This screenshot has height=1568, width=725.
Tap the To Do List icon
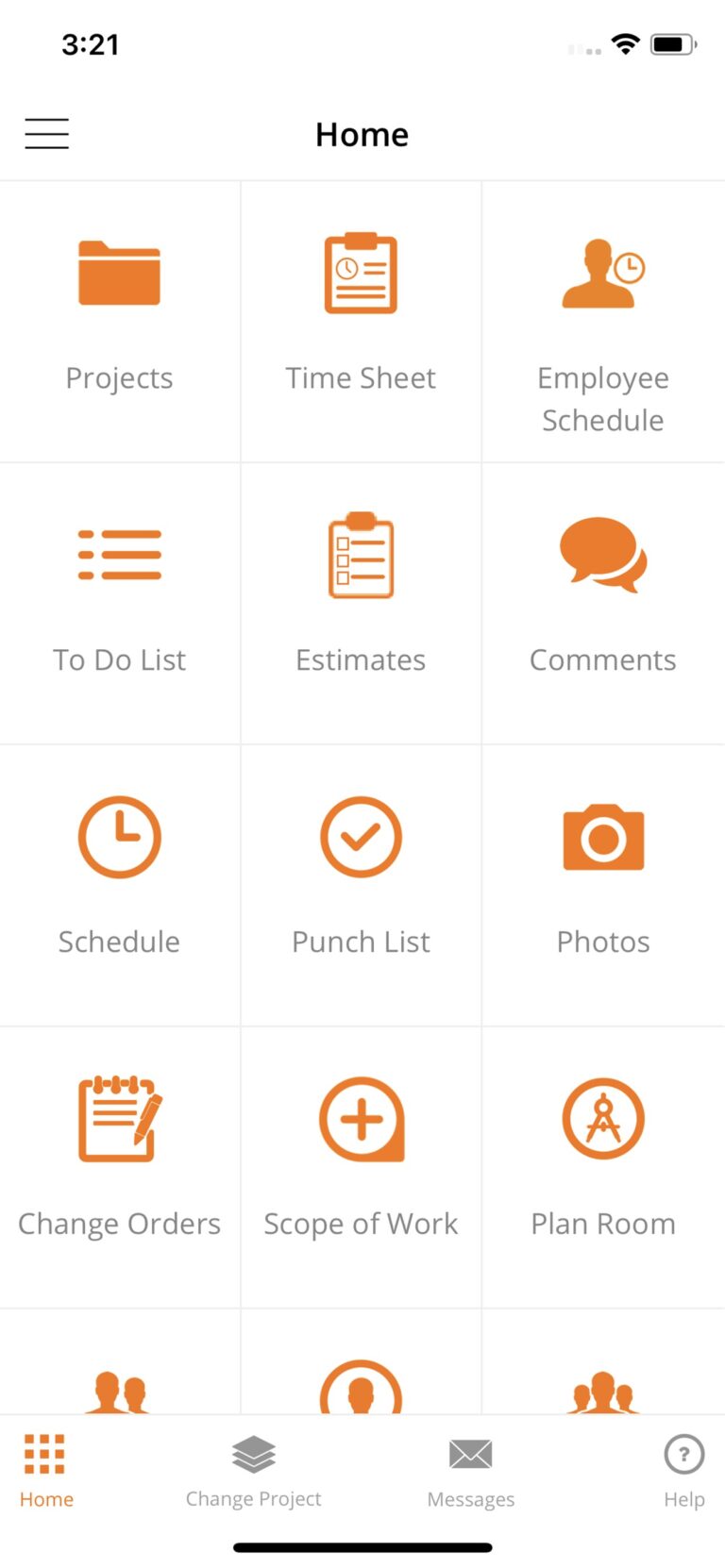point(119,555)
